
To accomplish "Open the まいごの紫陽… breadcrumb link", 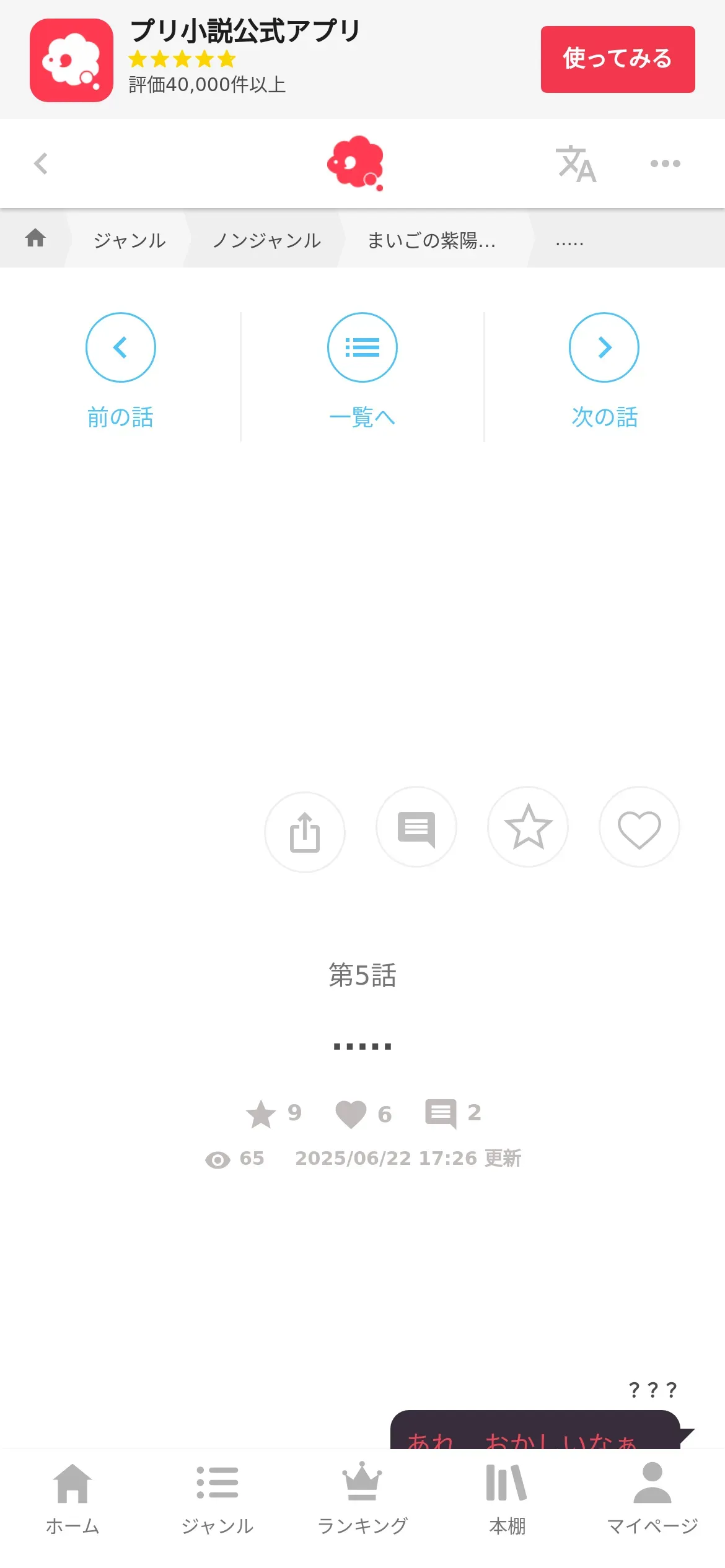I will click(x=431, y=240).
